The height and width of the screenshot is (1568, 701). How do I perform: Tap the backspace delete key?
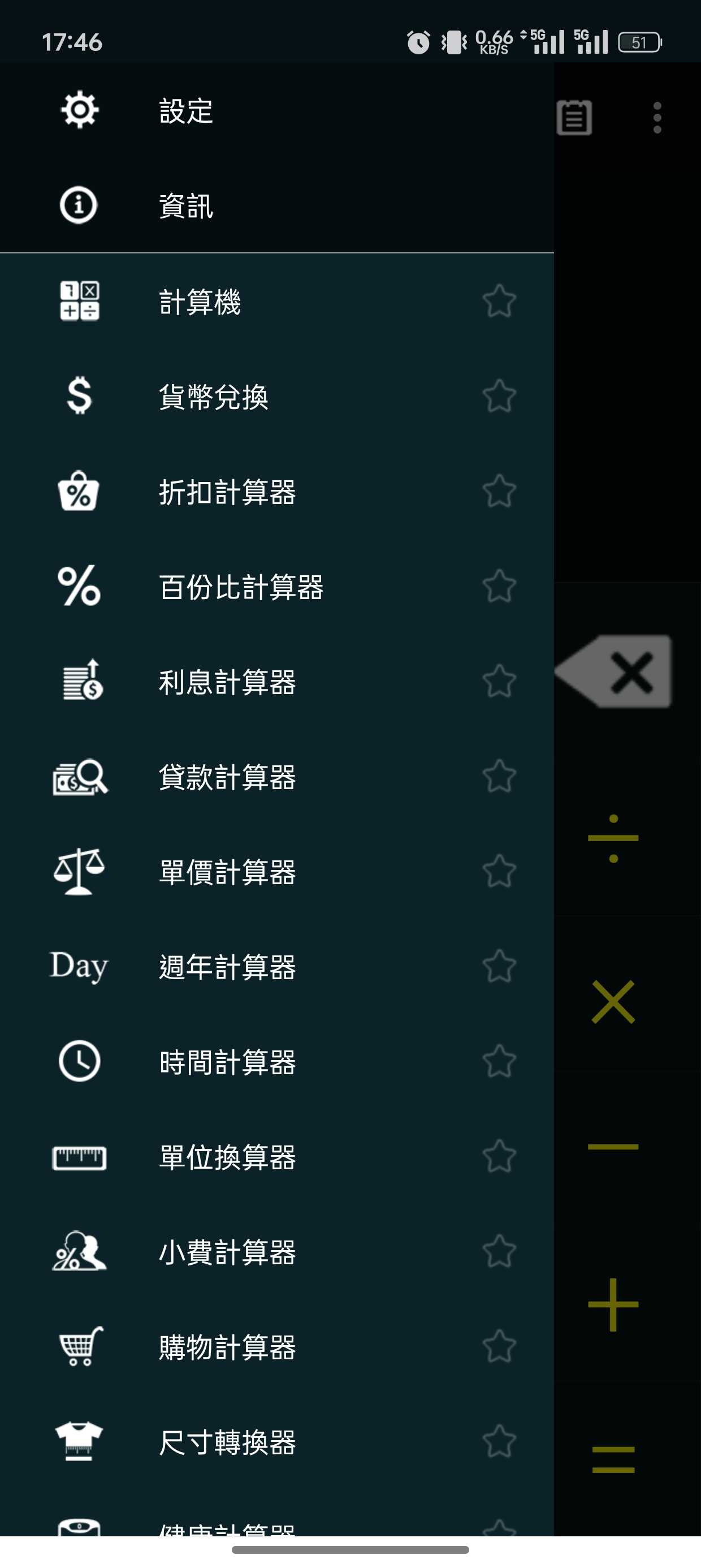tap(613, 671)
